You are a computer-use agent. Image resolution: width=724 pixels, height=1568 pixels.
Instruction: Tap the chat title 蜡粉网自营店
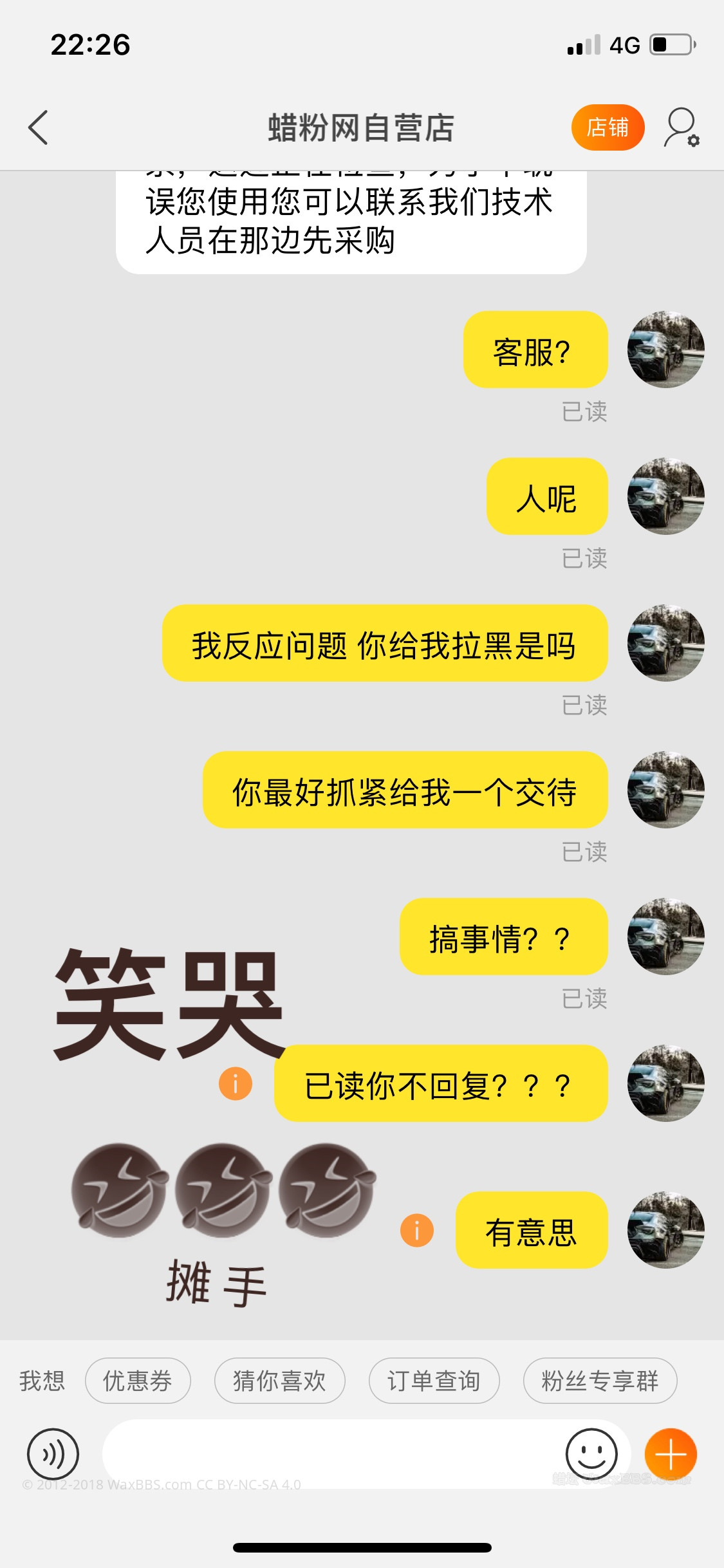coord(362,127)
